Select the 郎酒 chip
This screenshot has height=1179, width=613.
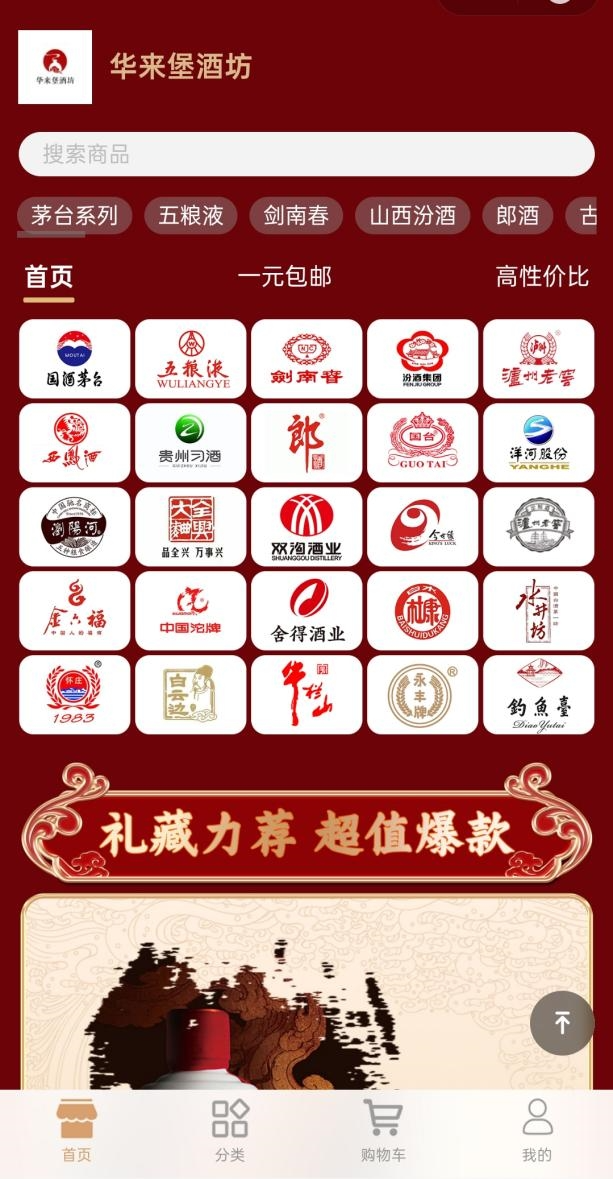click(517, 215)
